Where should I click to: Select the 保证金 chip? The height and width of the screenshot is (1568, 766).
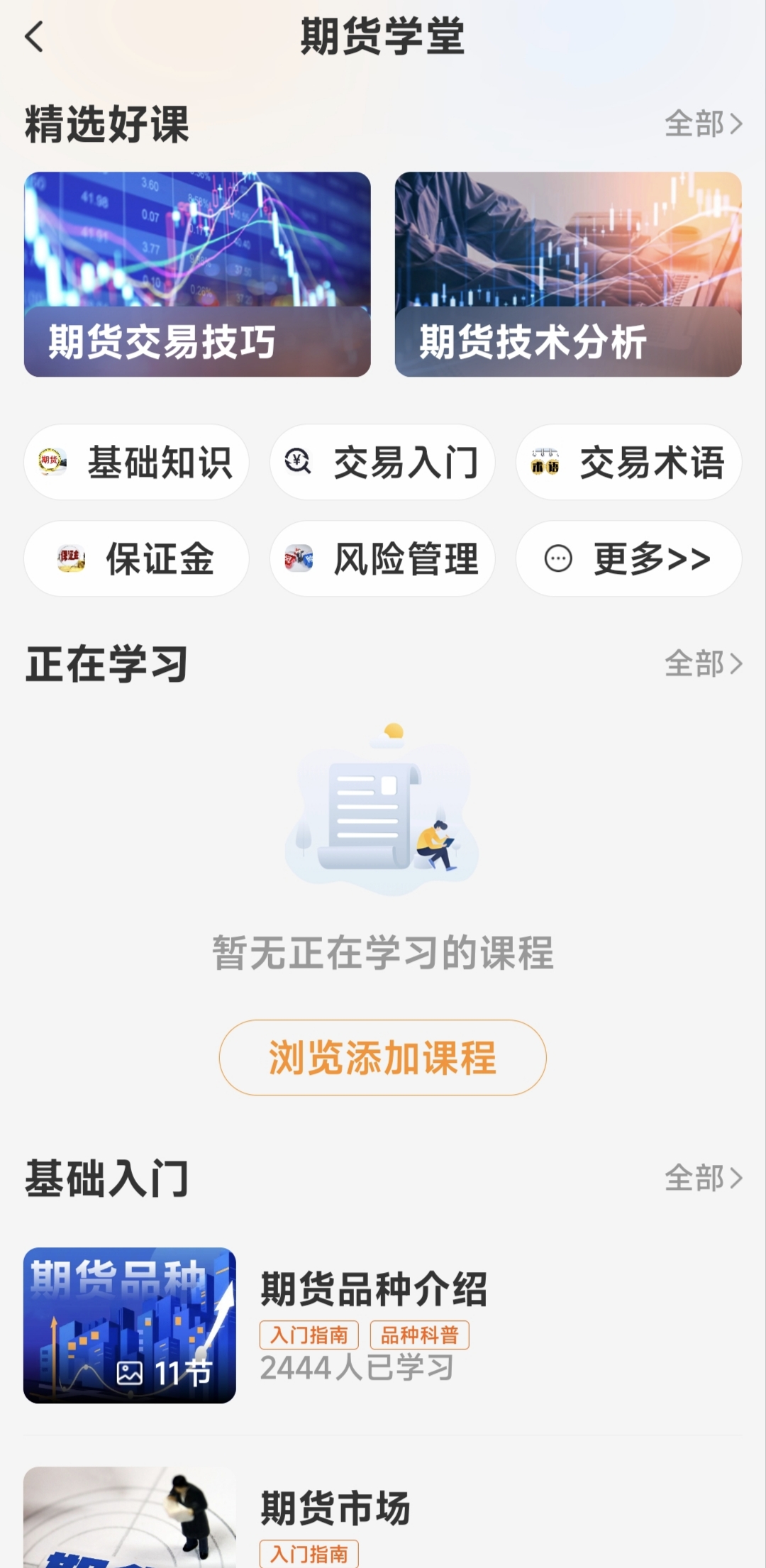point(136,558)
